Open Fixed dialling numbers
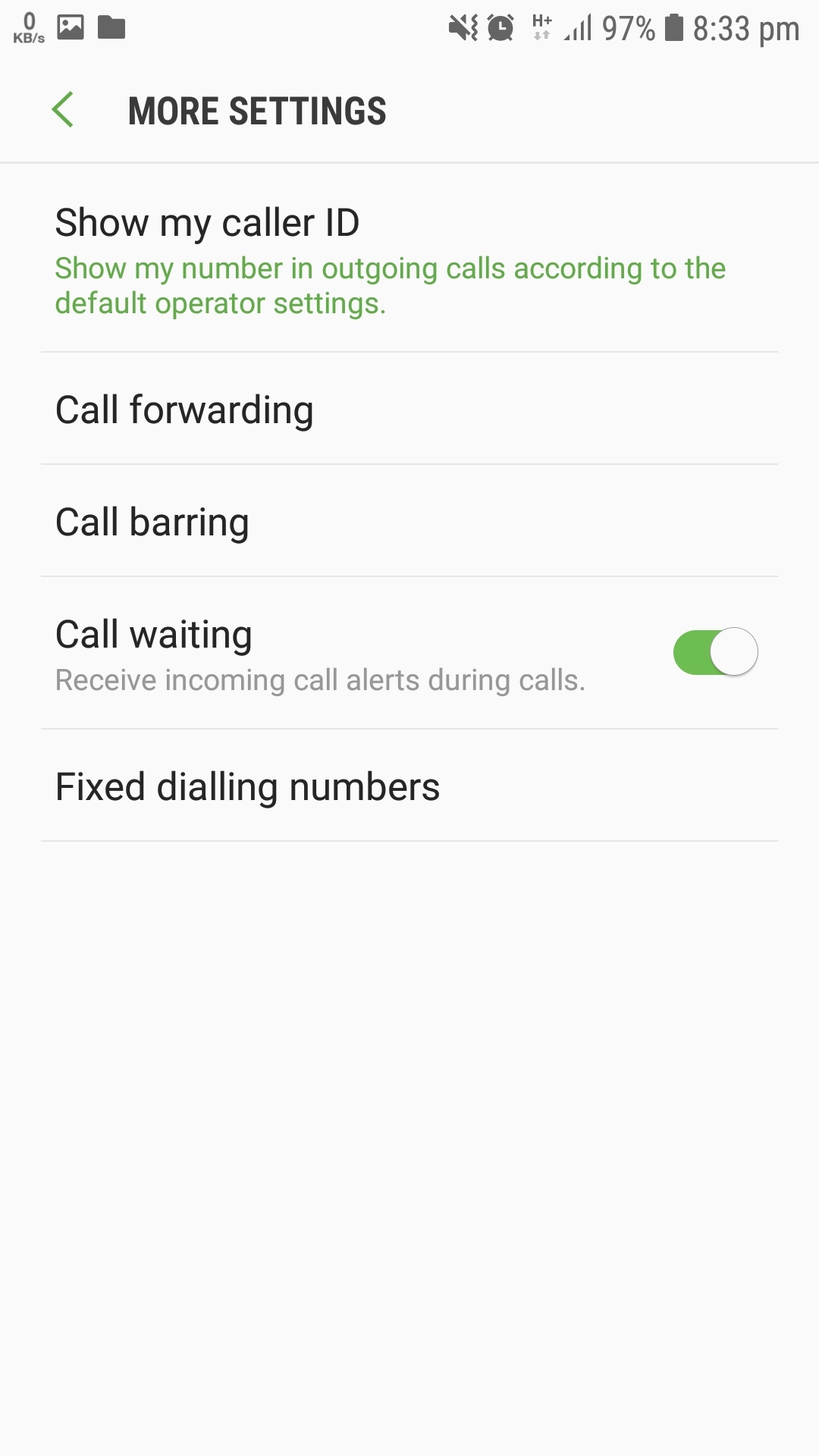 [409, 786]
